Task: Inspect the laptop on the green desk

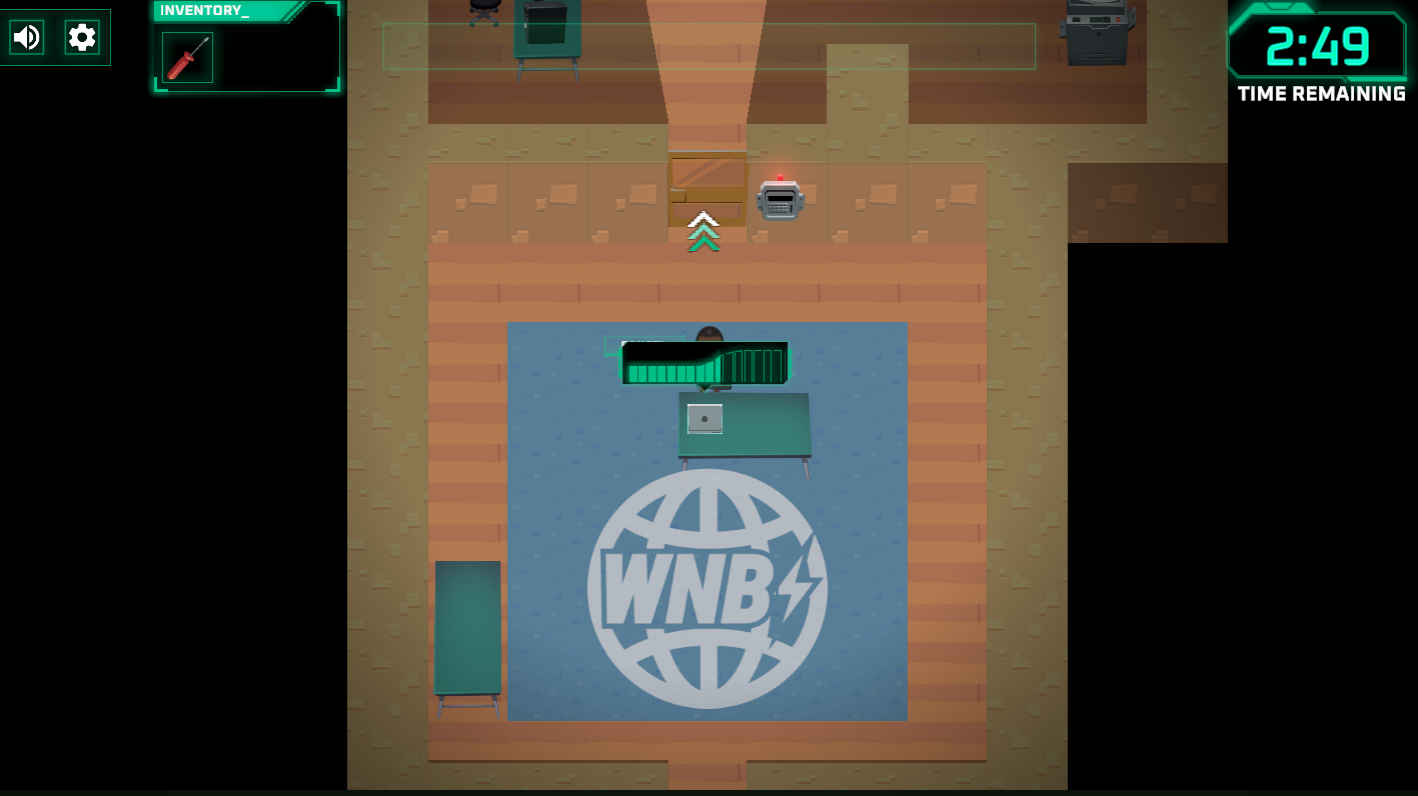Action: pyautogui.click(x=705, y=418)
